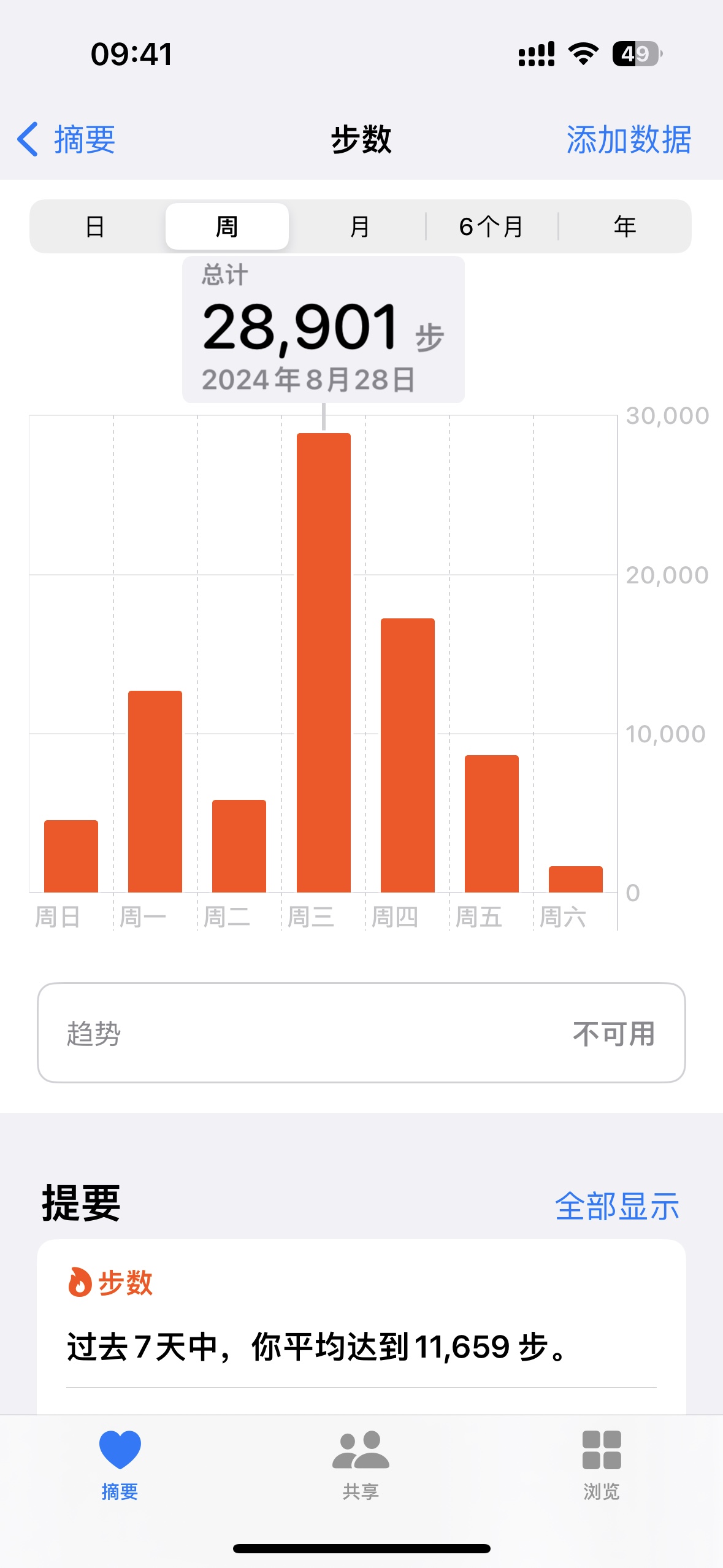Show the 6个月 step chart
The width and height of the screenshot is (723, 1568).
[x=491, y=226]
